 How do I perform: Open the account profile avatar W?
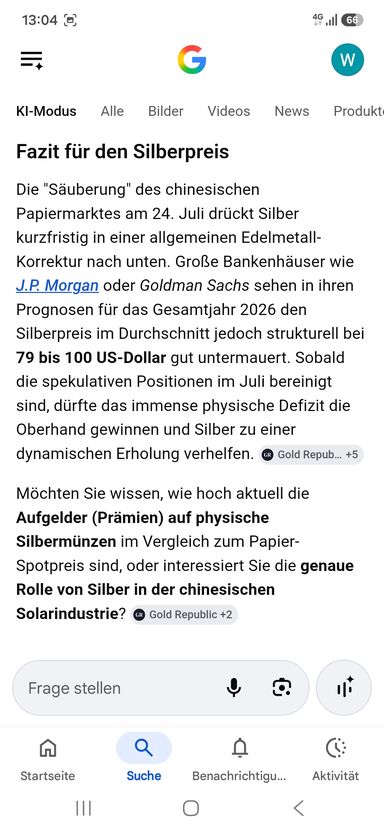click(347, 59)
